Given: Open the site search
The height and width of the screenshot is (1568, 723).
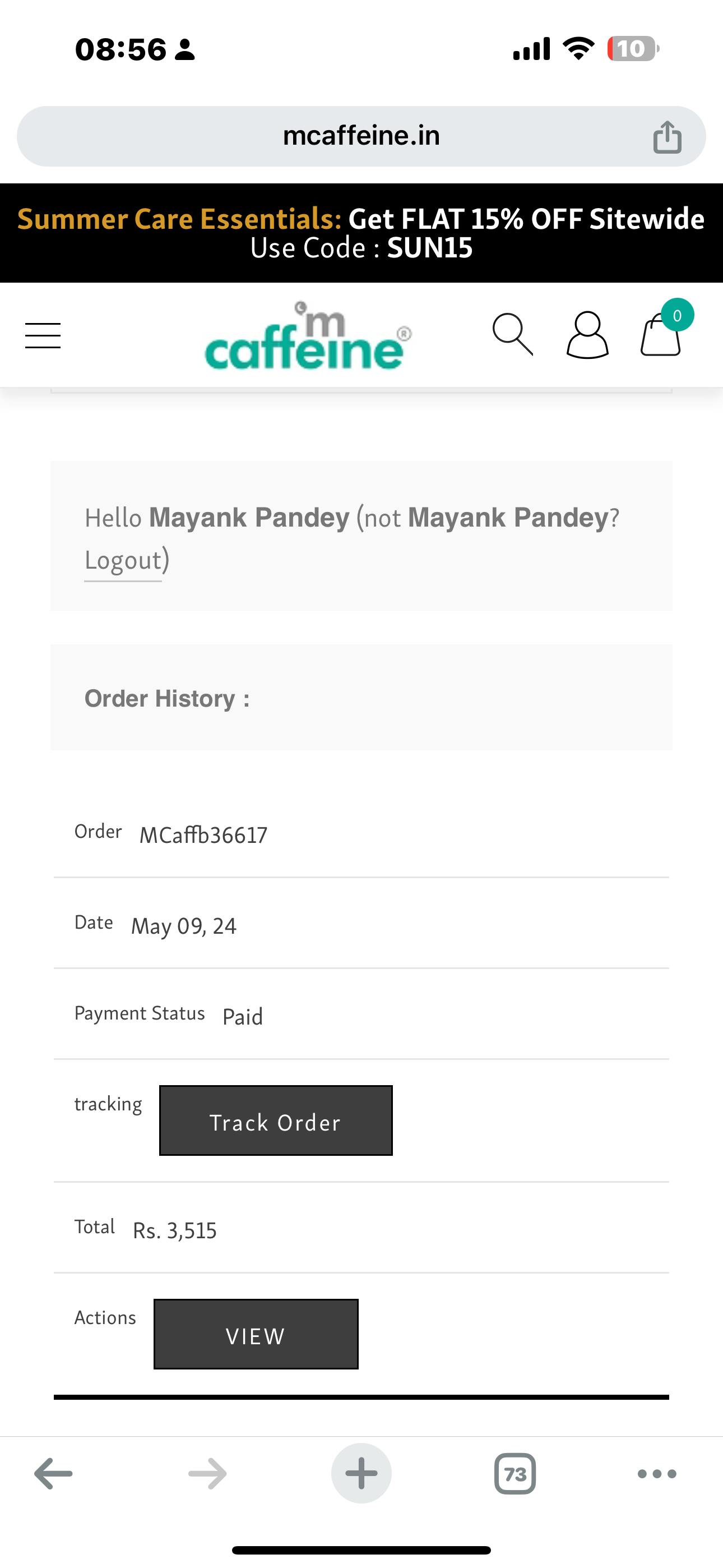Looking at the screenshot, I should [x=512, y=334].
